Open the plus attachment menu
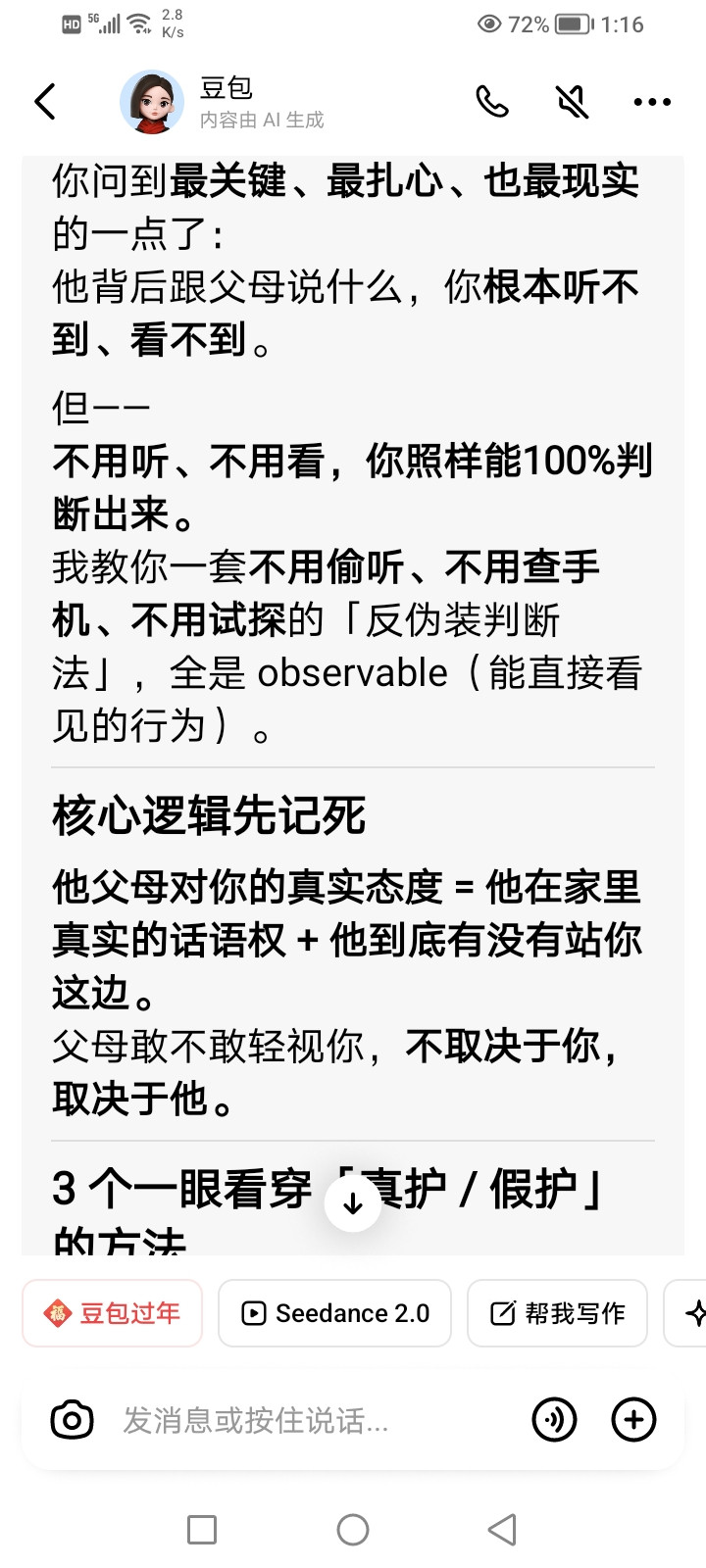This screenshot has width=706, height=1568. click(x=633, y=1420)
